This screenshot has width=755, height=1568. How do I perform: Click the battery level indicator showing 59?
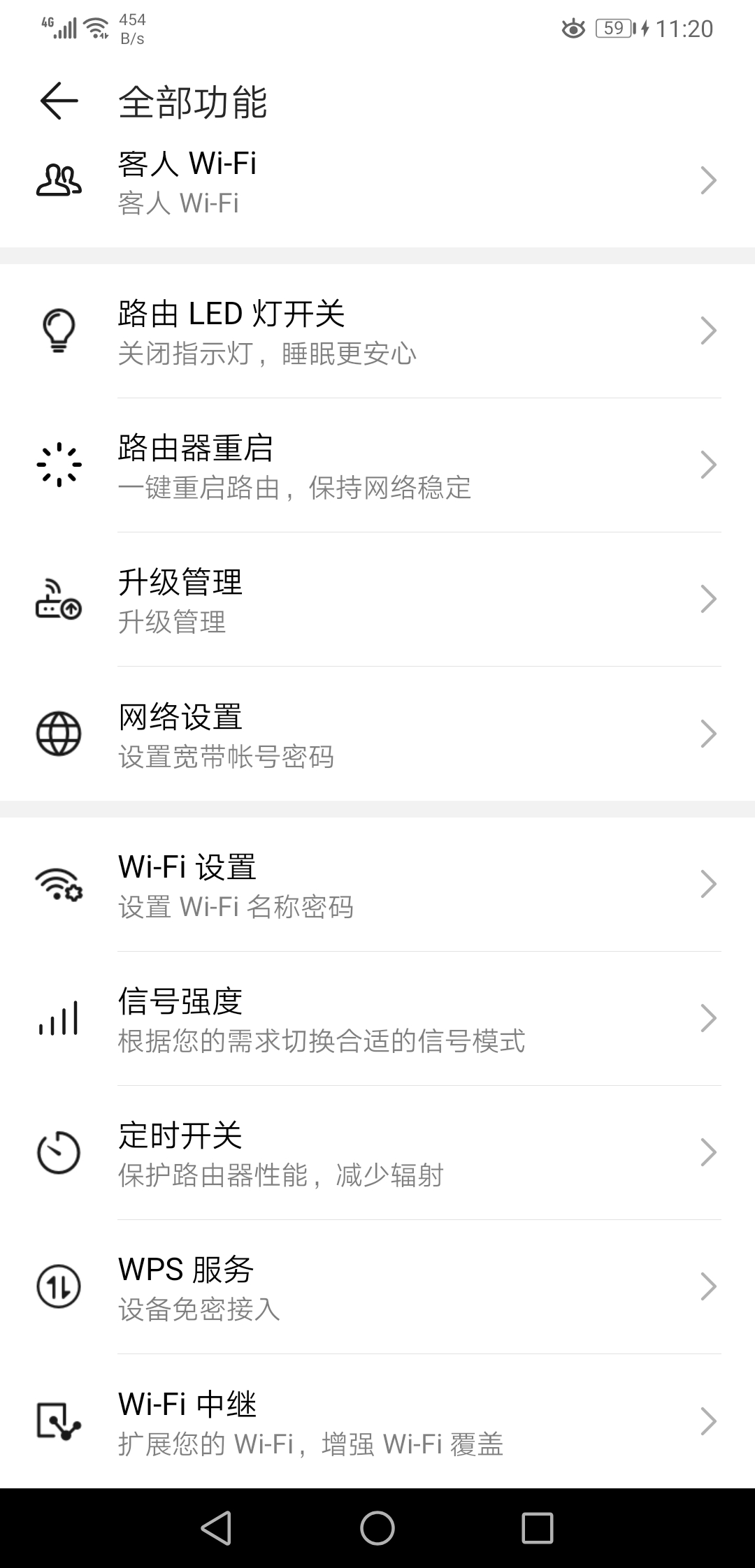pos(613,28)
